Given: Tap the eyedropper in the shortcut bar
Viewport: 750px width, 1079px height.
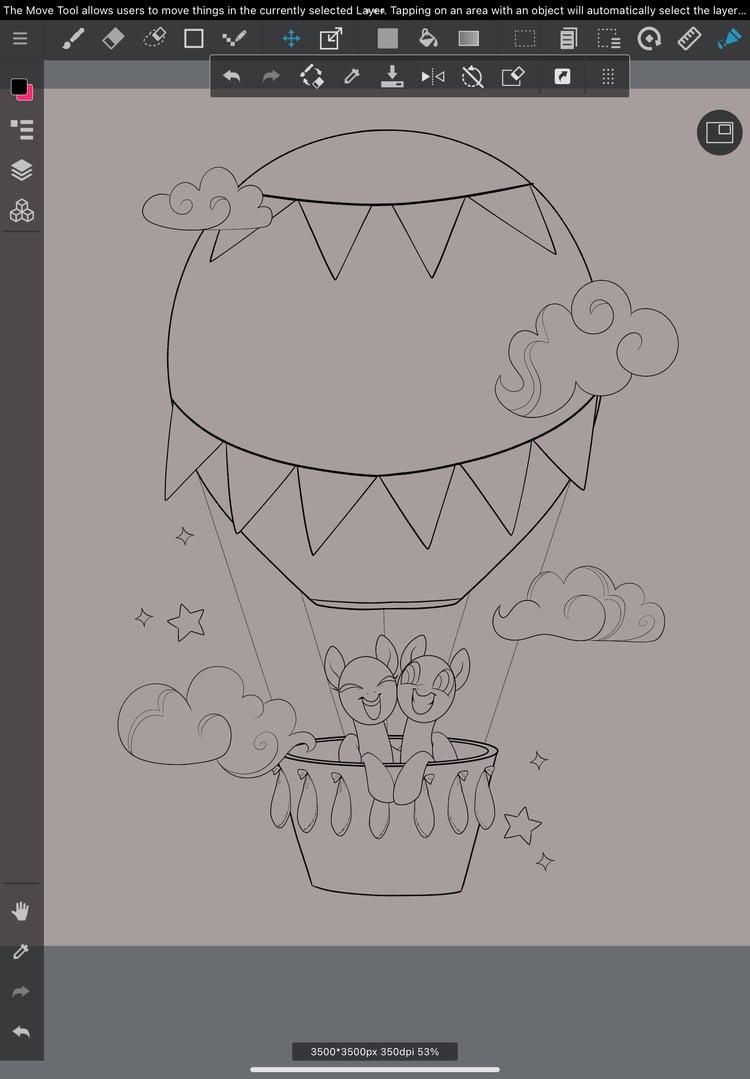Looking at the screenshot, I should [x=352, y=76].
